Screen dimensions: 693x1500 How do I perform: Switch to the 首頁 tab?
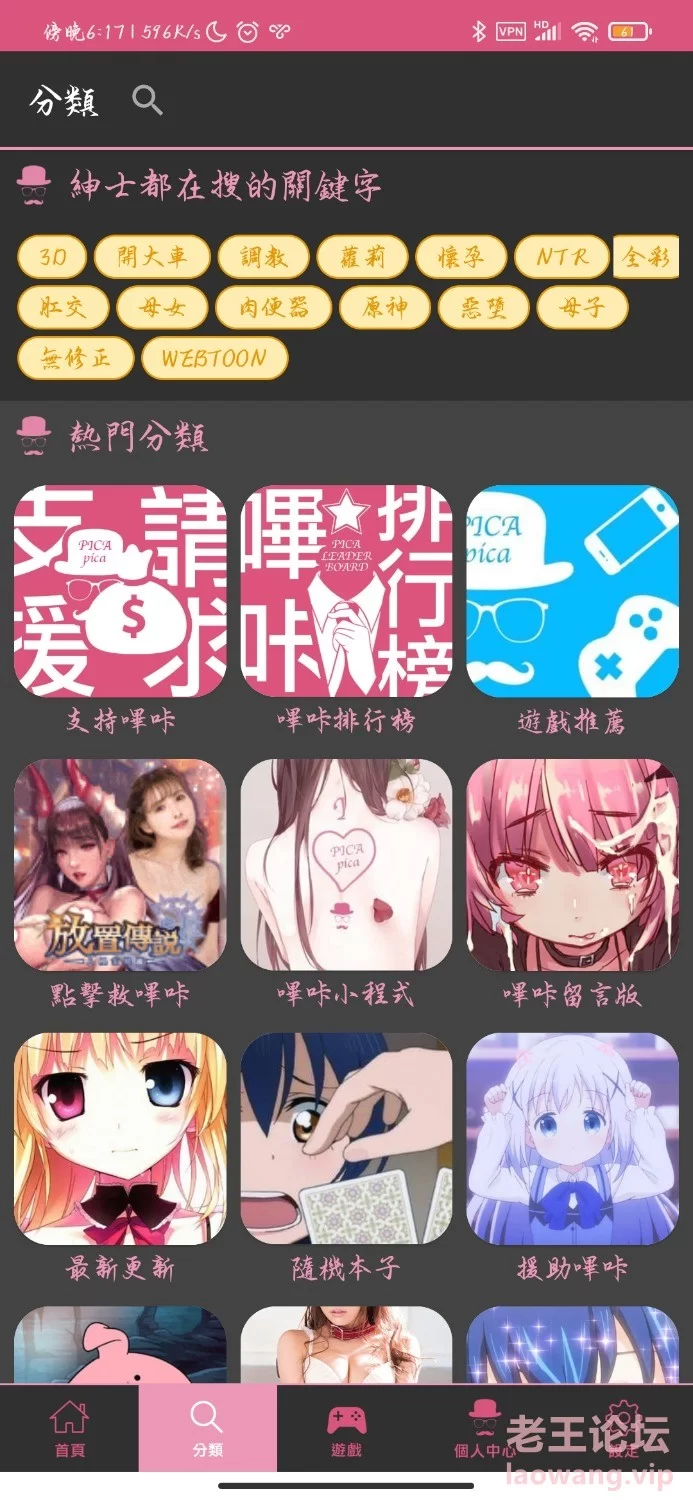point(69,1429)
